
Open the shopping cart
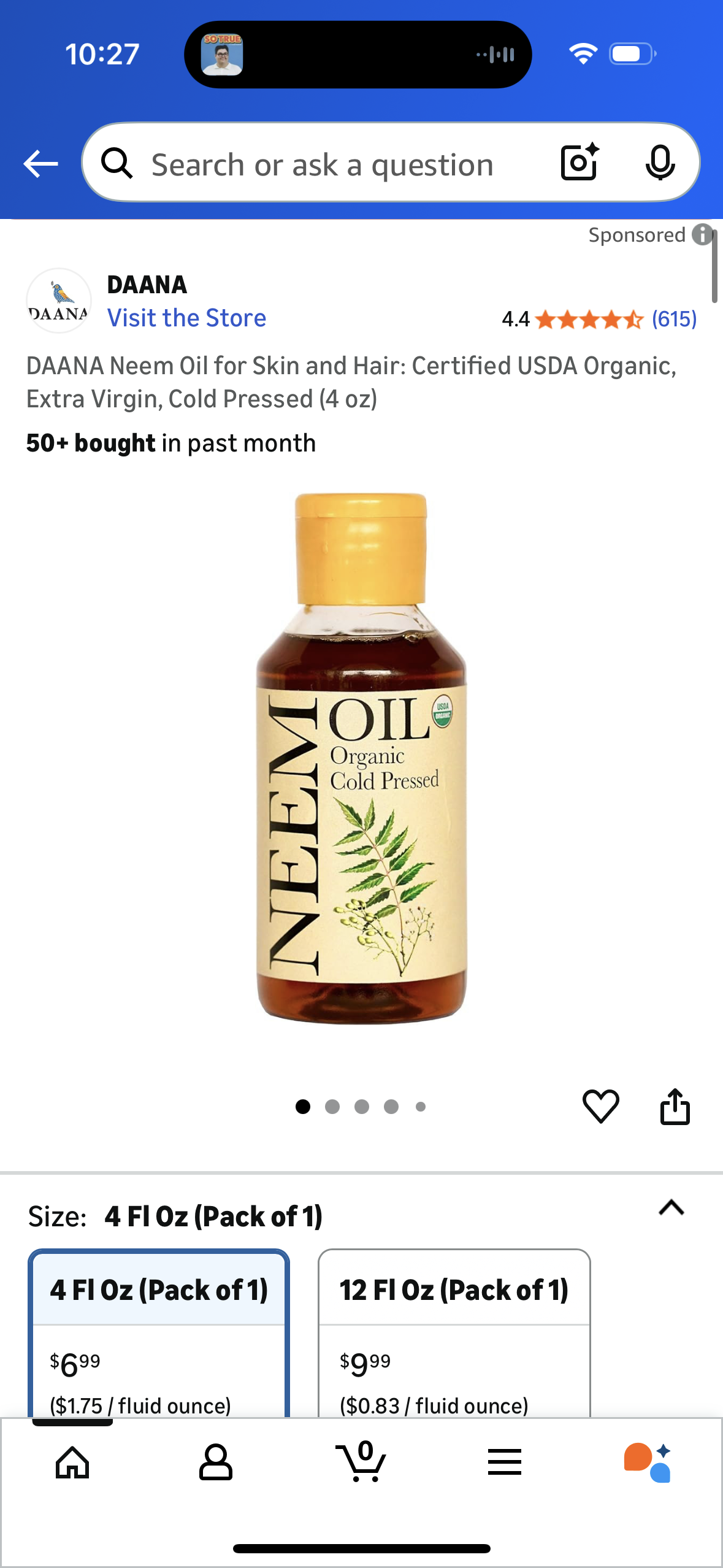[x=361, y=1462]
